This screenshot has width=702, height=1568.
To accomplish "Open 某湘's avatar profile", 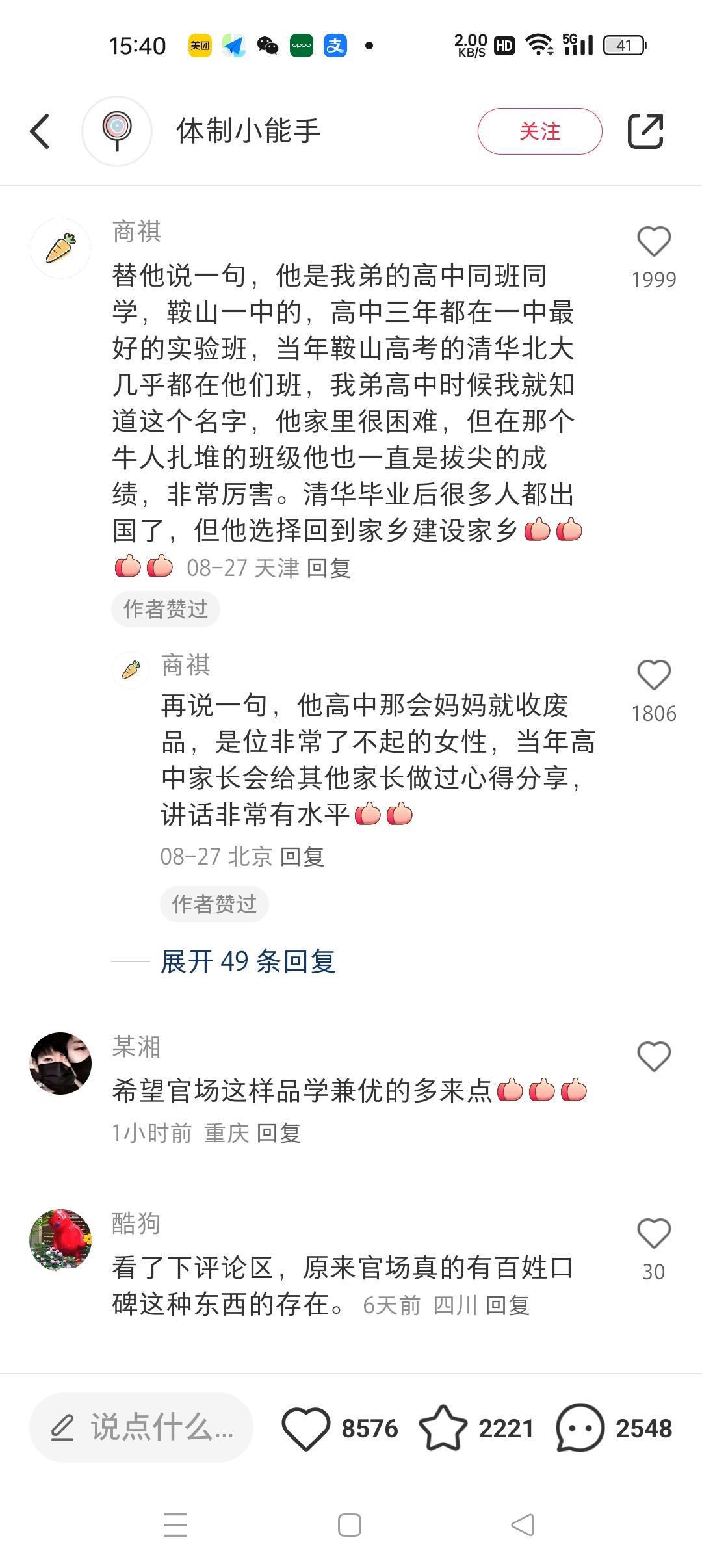I will pyautogui.click(x=60, y=1063).
